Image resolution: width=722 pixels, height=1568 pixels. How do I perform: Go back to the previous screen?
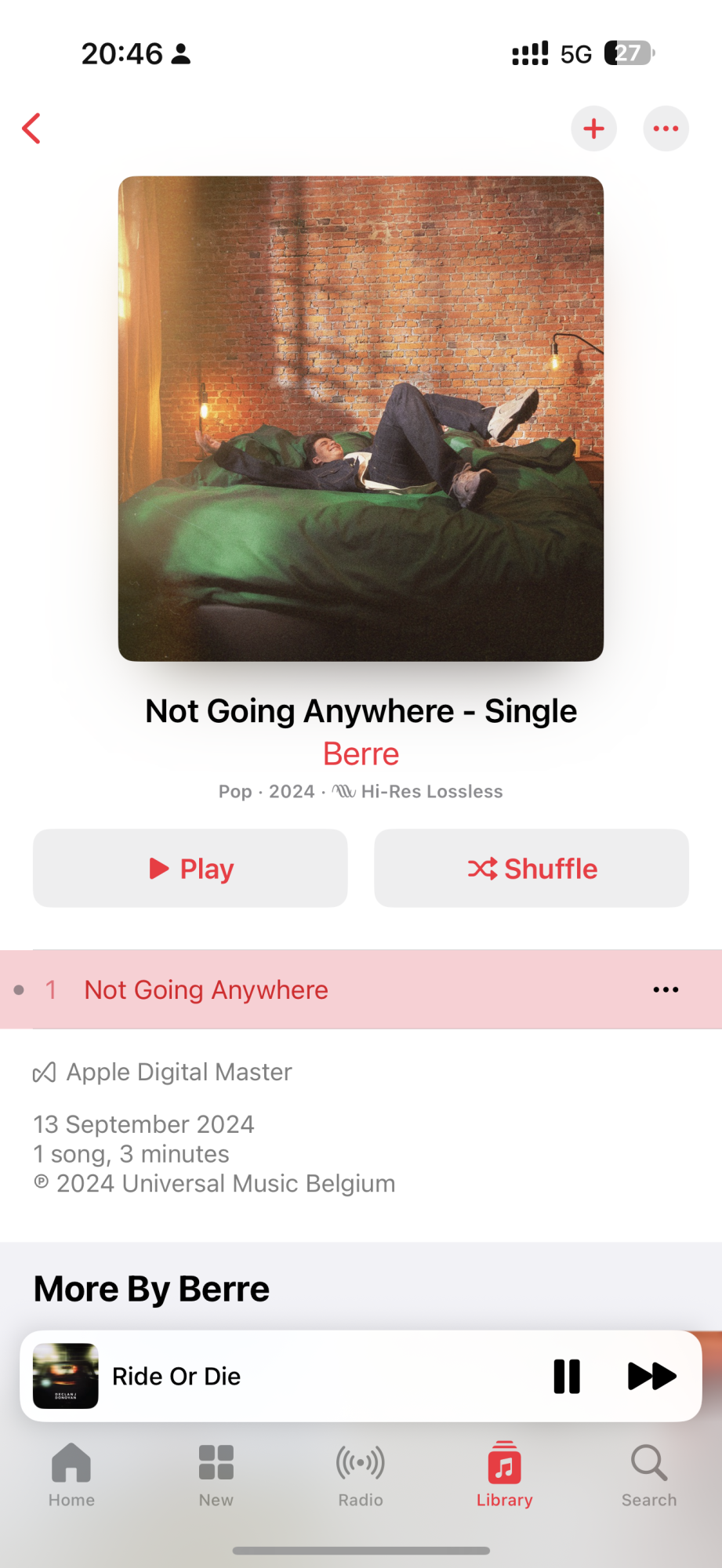point(31,129)
